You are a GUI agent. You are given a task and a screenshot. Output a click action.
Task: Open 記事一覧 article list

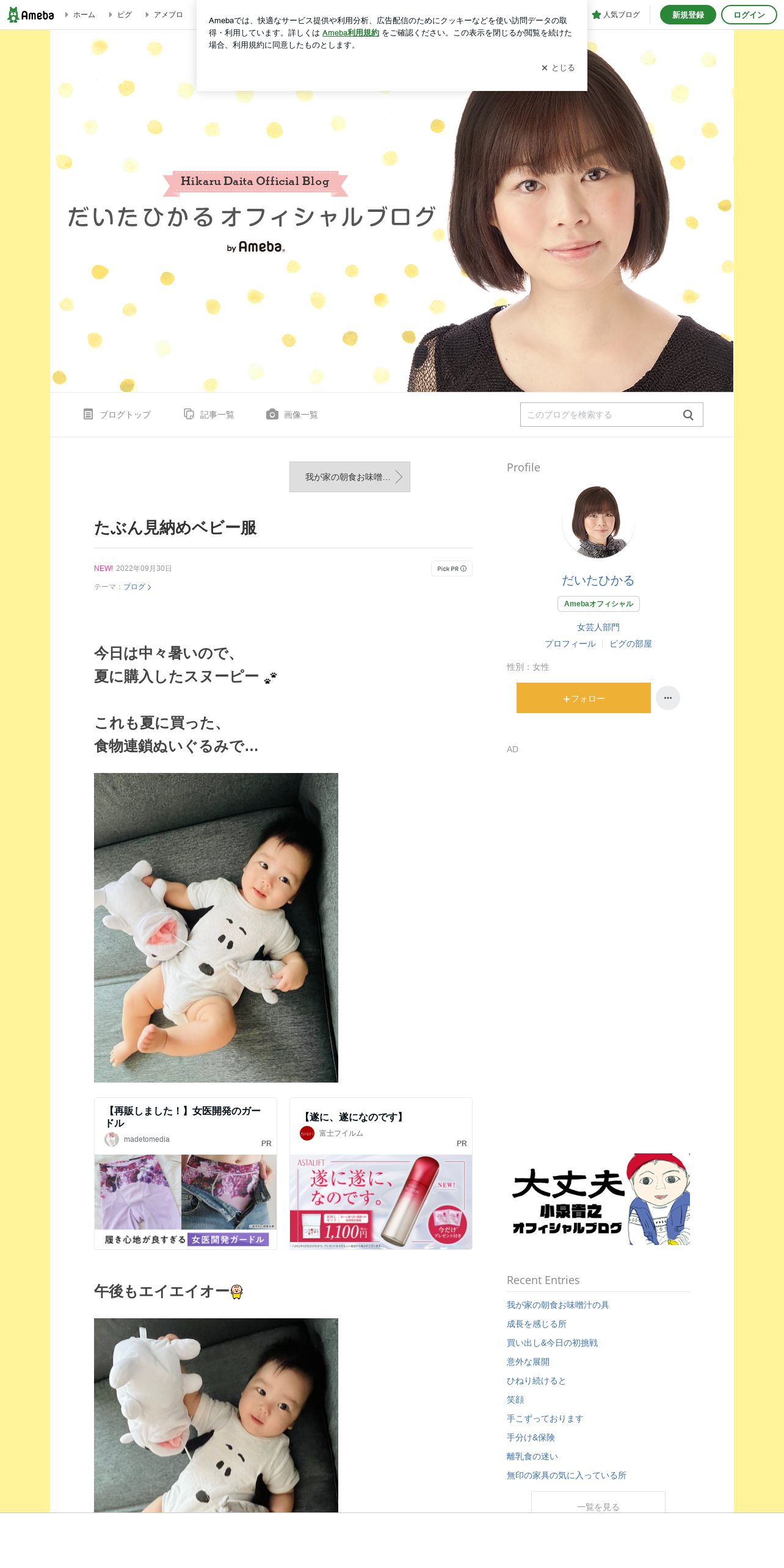[209, 415]
